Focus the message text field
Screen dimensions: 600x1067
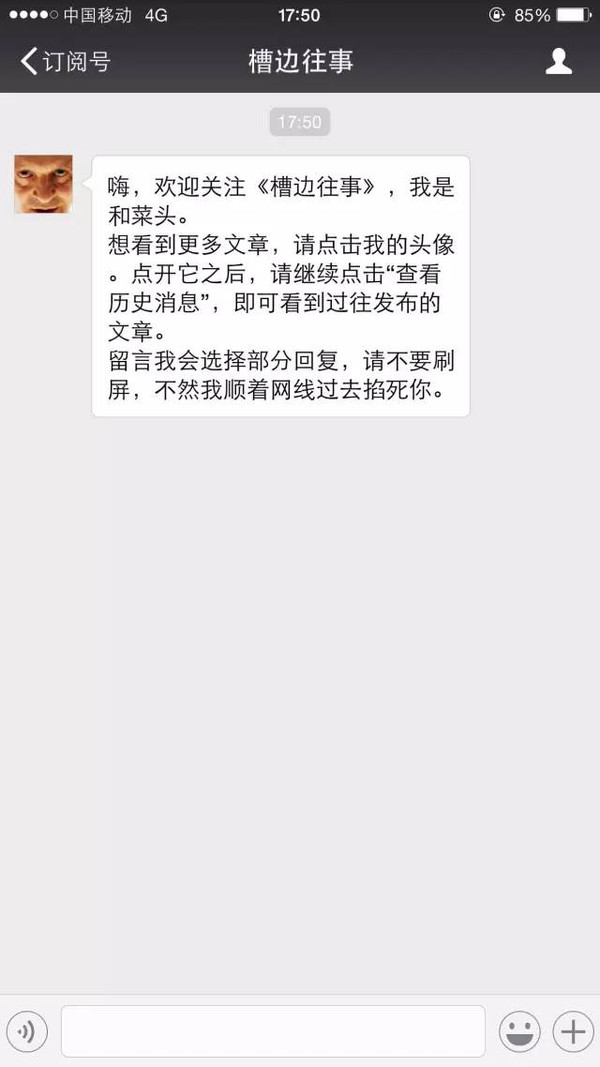point(273,1032)
